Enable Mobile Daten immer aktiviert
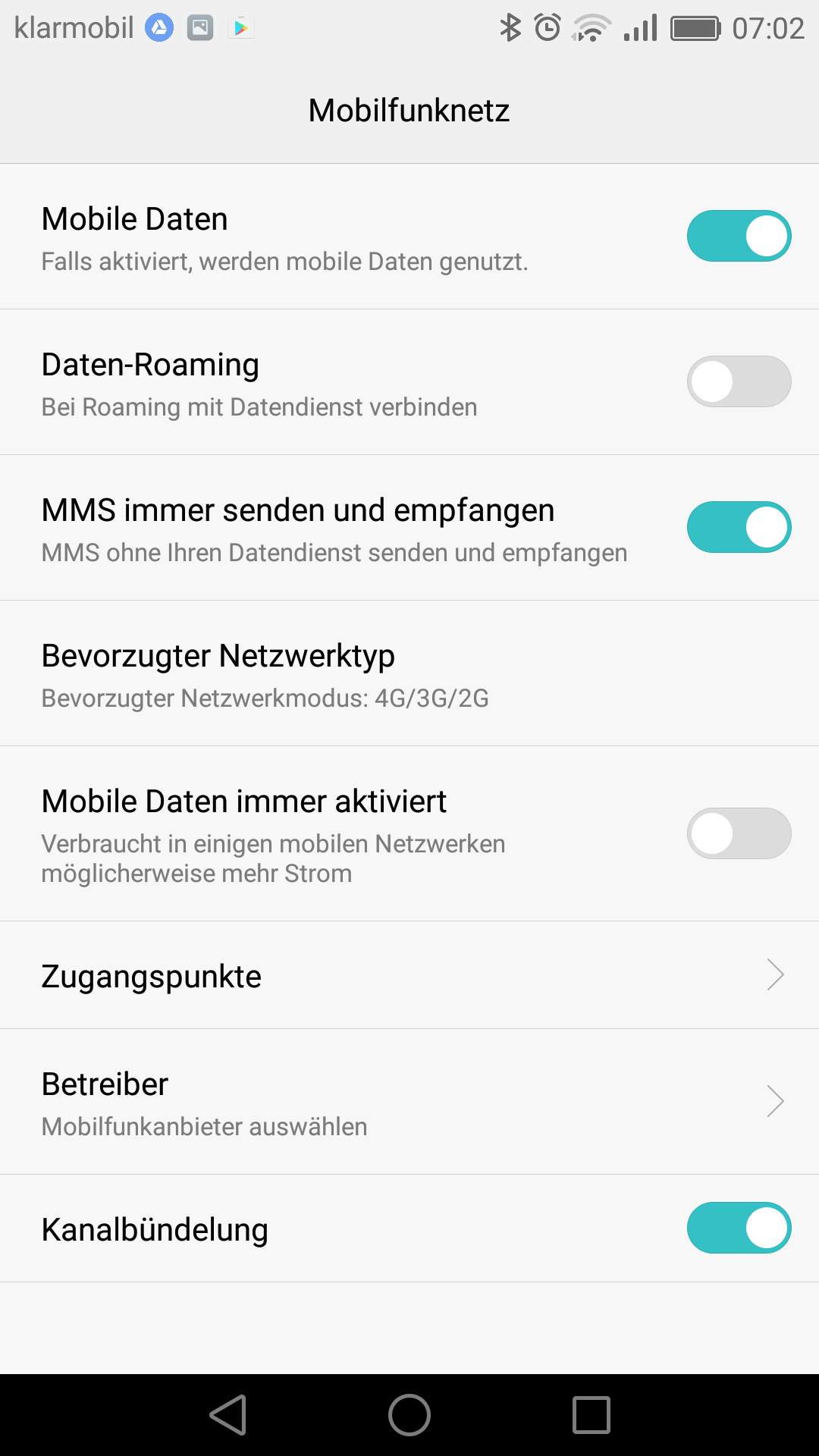 tap(739, 833)
